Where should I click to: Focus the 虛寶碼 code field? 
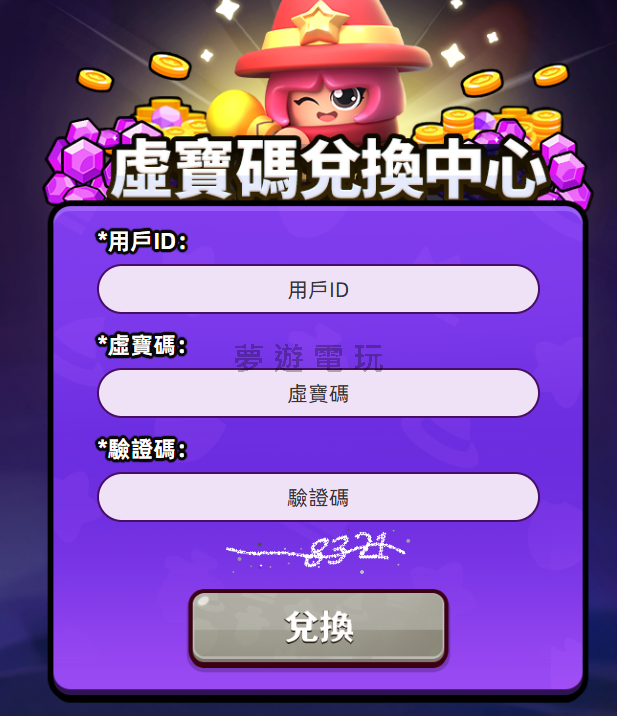click(x=318, y=393)
